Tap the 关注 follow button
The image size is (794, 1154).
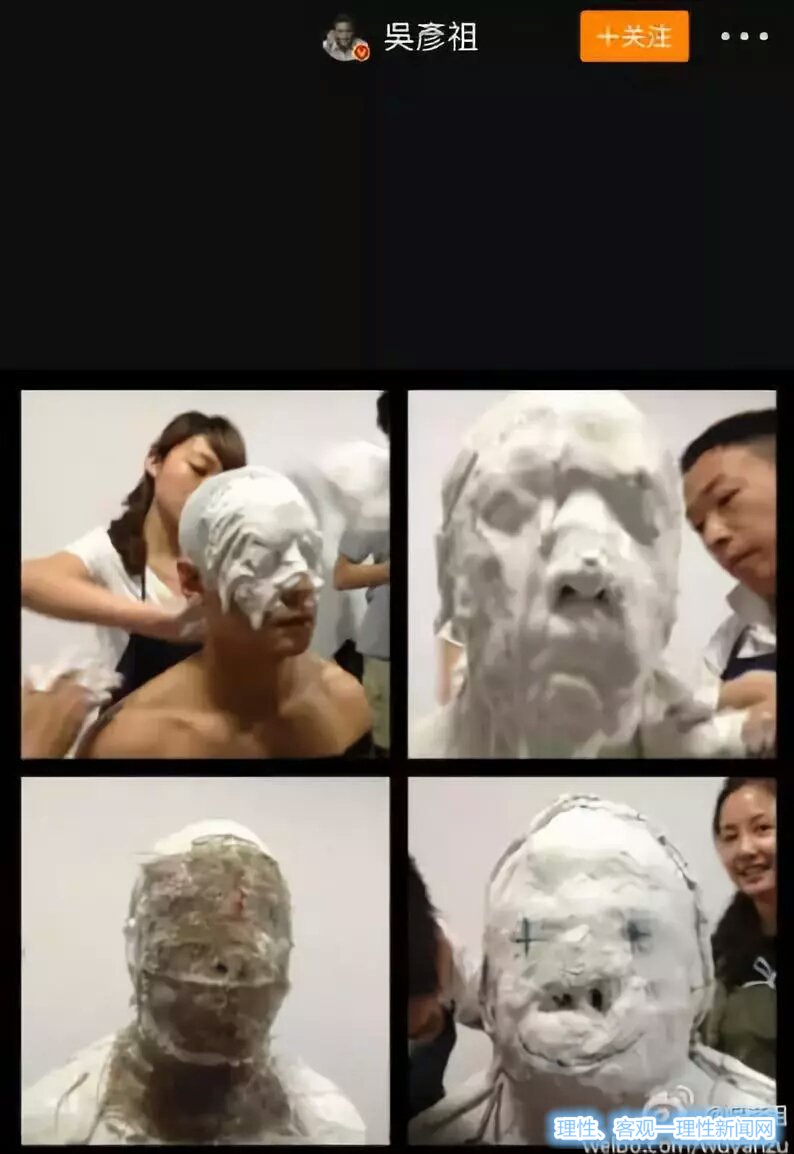[634, 37]
